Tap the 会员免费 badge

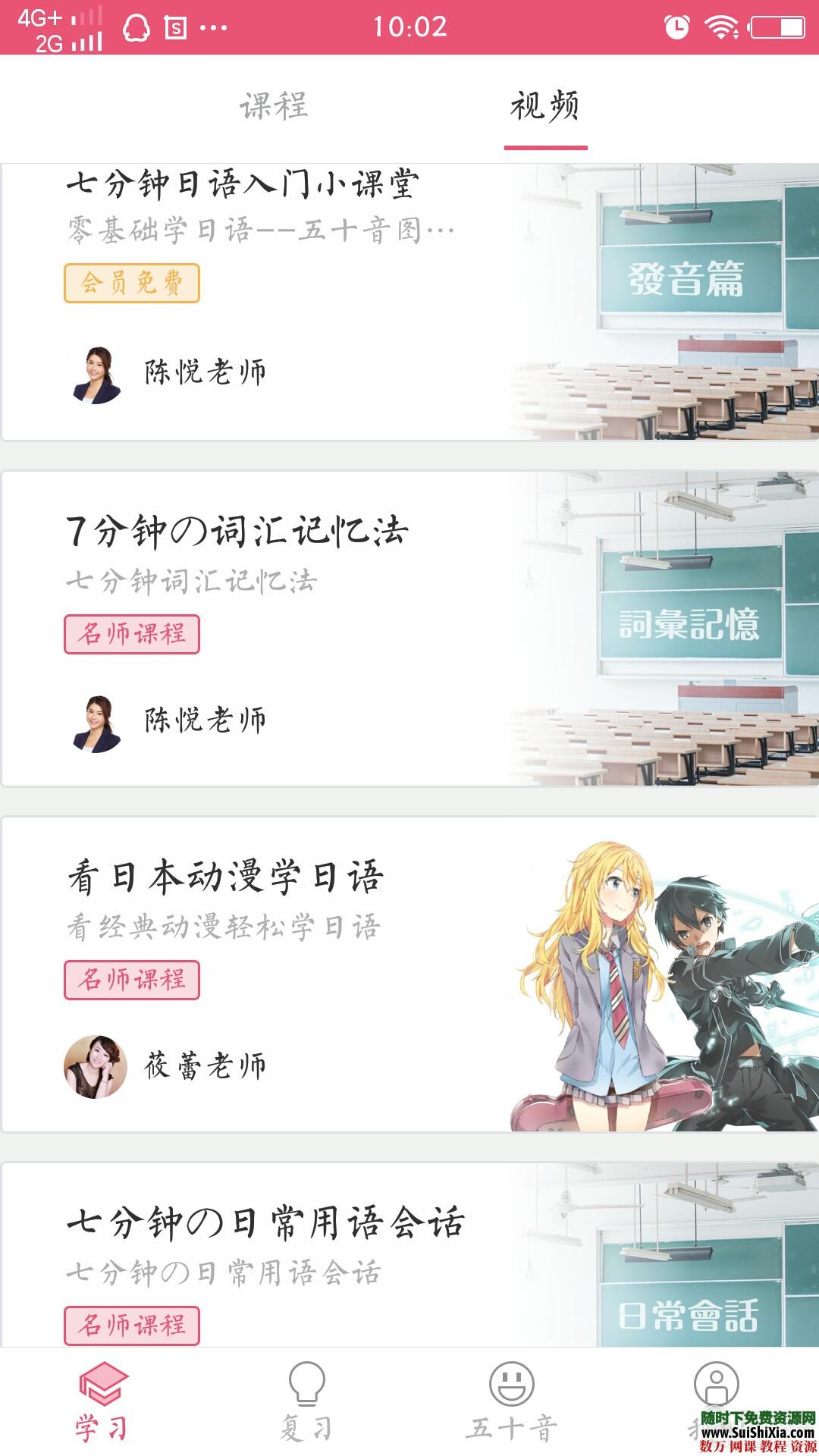132,284
